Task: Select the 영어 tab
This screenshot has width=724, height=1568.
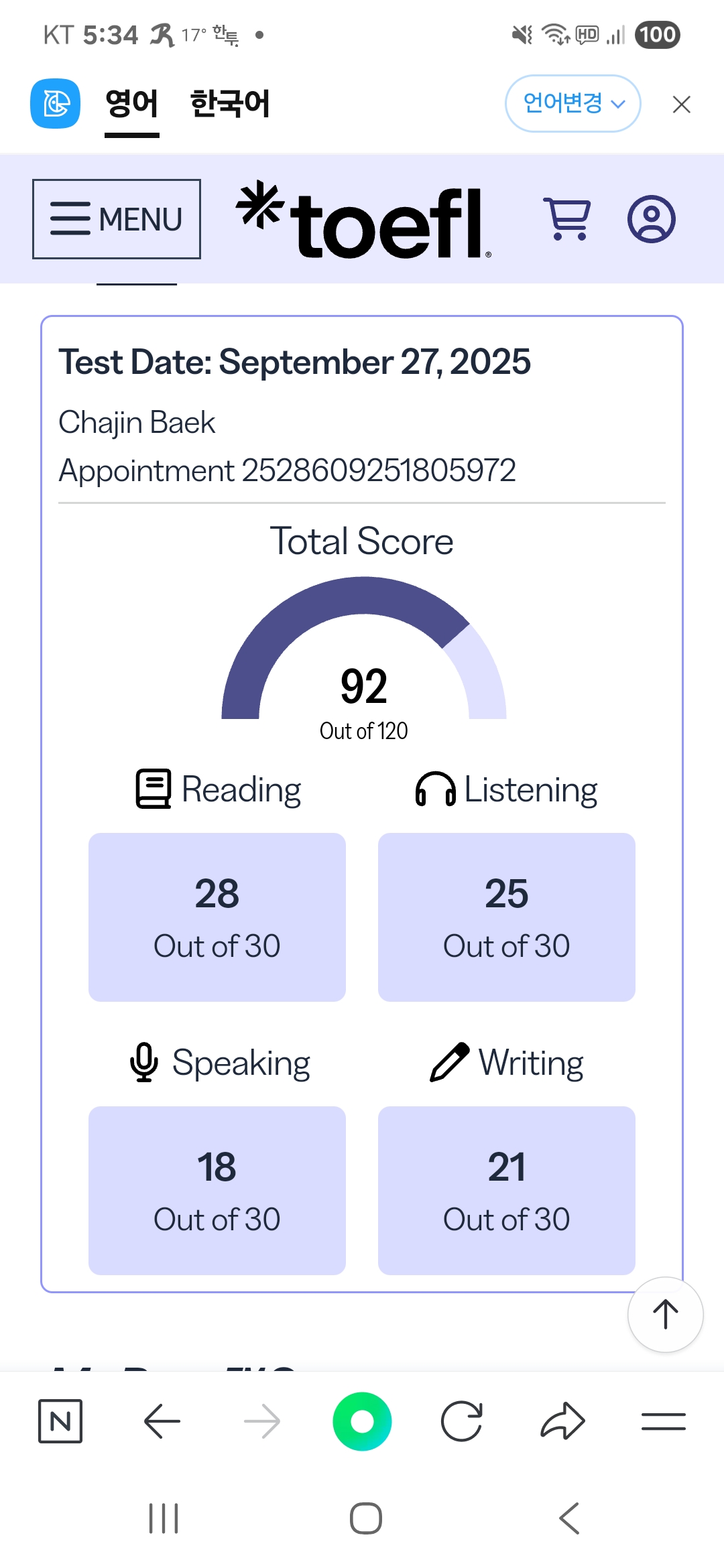Action: 132,104
